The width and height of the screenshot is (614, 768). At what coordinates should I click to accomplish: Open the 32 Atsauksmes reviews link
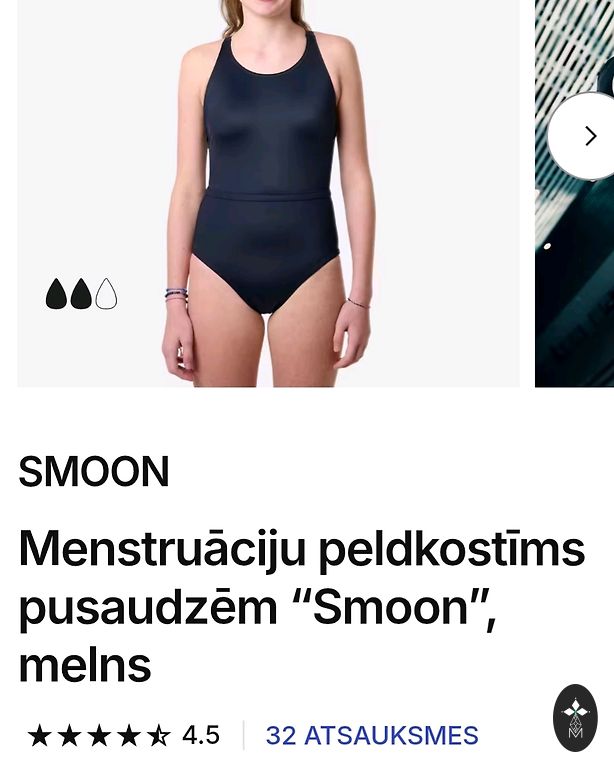pyautogui.click(x=371, y=736)
